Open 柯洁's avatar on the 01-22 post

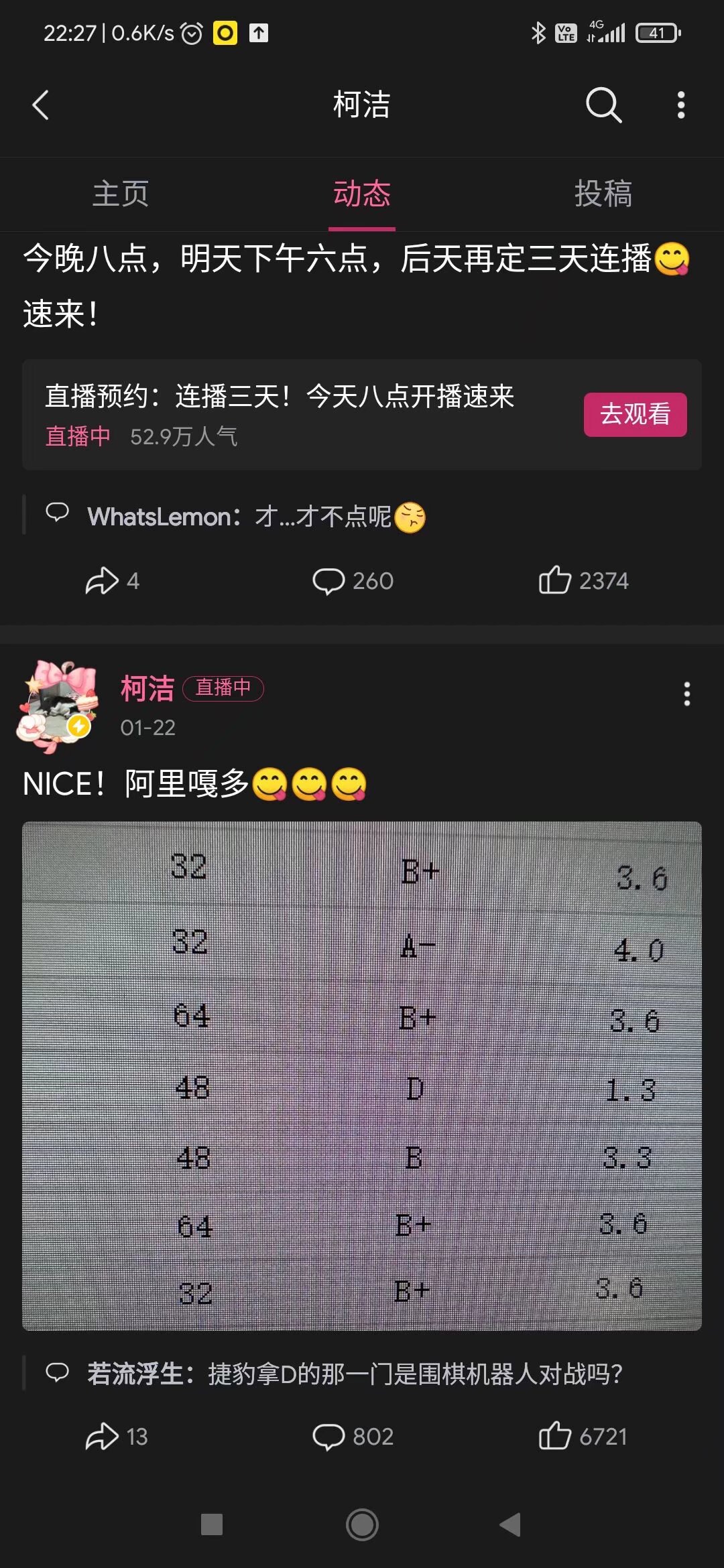[x=58, y=707]
